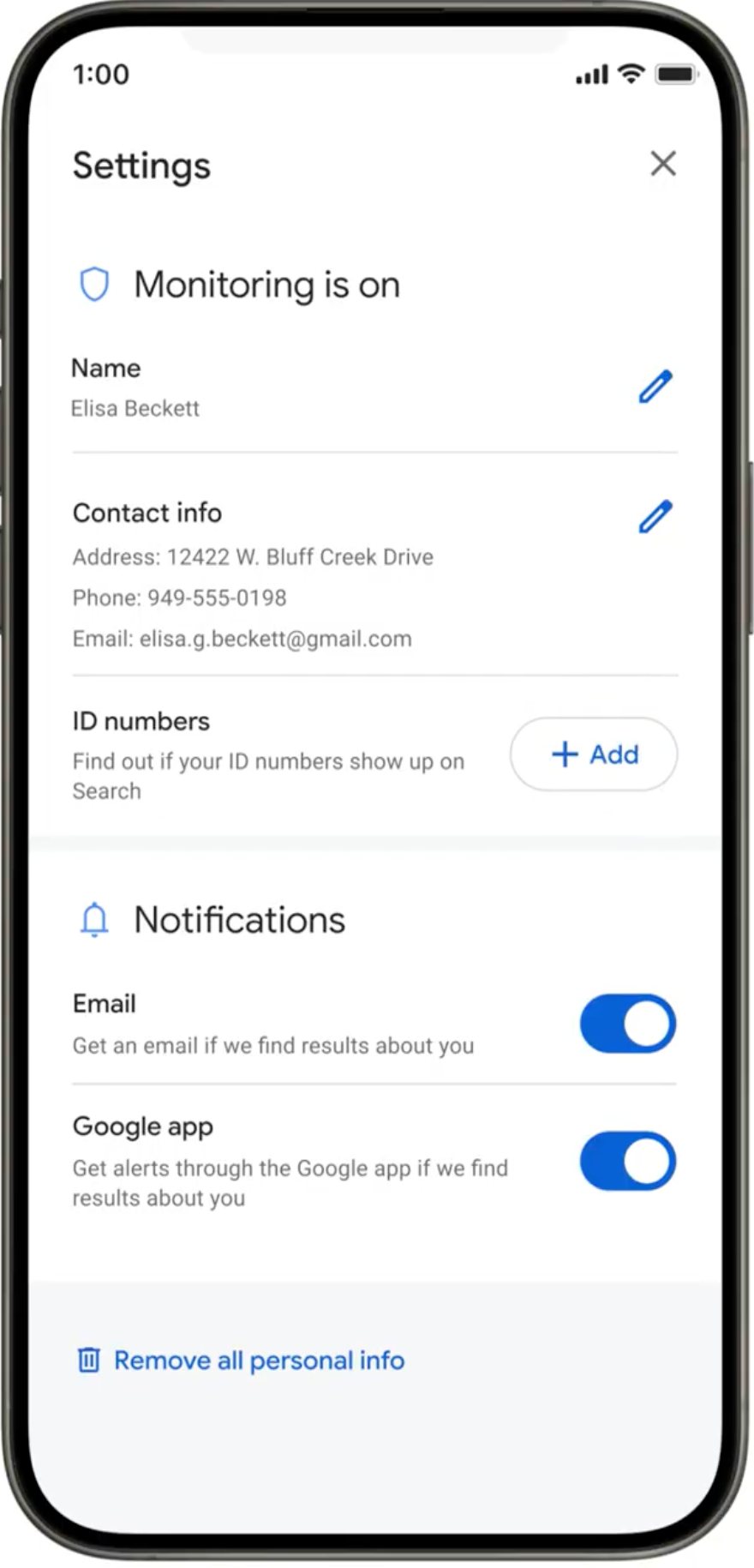Edit the name Elisa Beckett
This screenshot has width=754, height=1568.
pyautogui.click(x=655, y=387)
